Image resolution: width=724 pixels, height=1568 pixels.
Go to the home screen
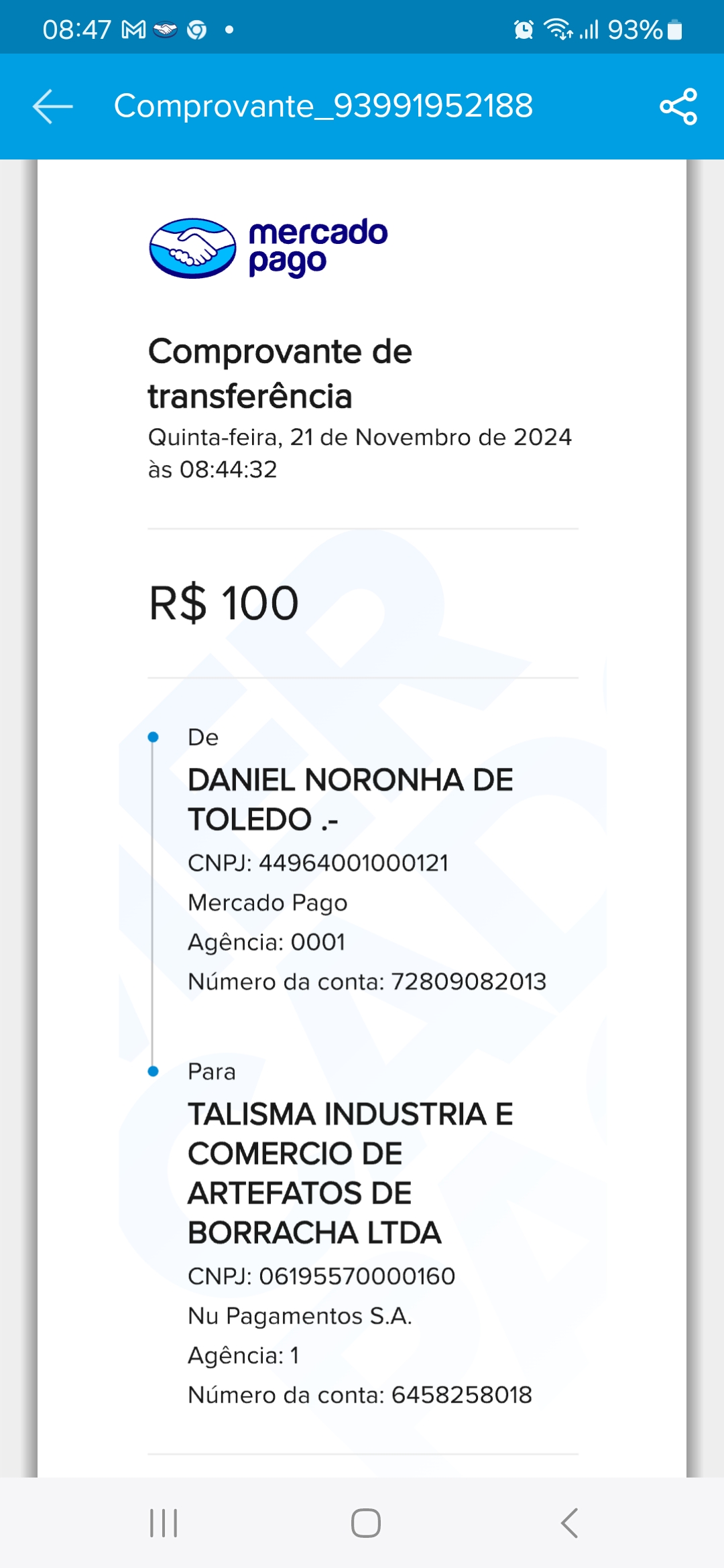pos(366,1522)
